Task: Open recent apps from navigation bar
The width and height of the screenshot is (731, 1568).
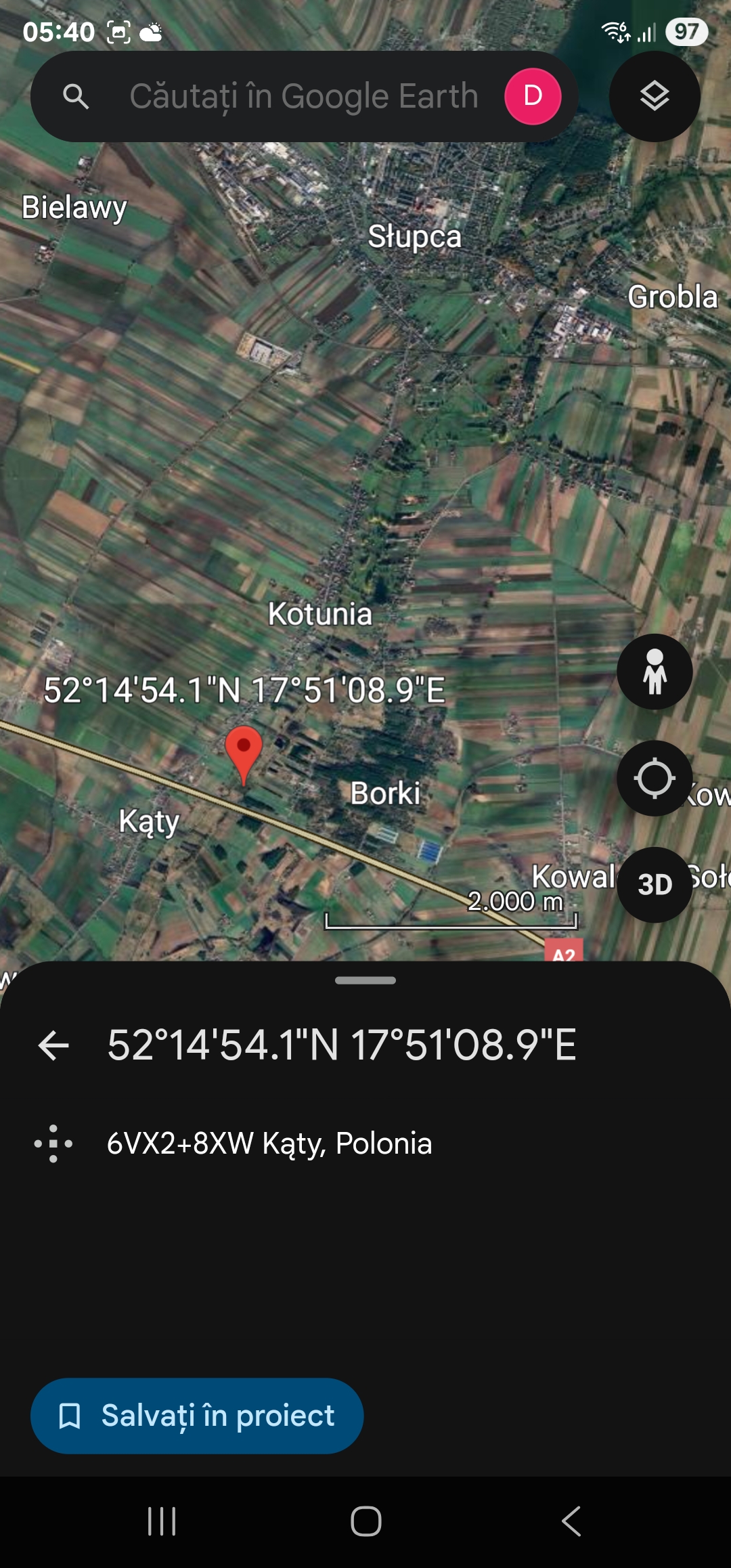Action: [x=162, y=1521]
